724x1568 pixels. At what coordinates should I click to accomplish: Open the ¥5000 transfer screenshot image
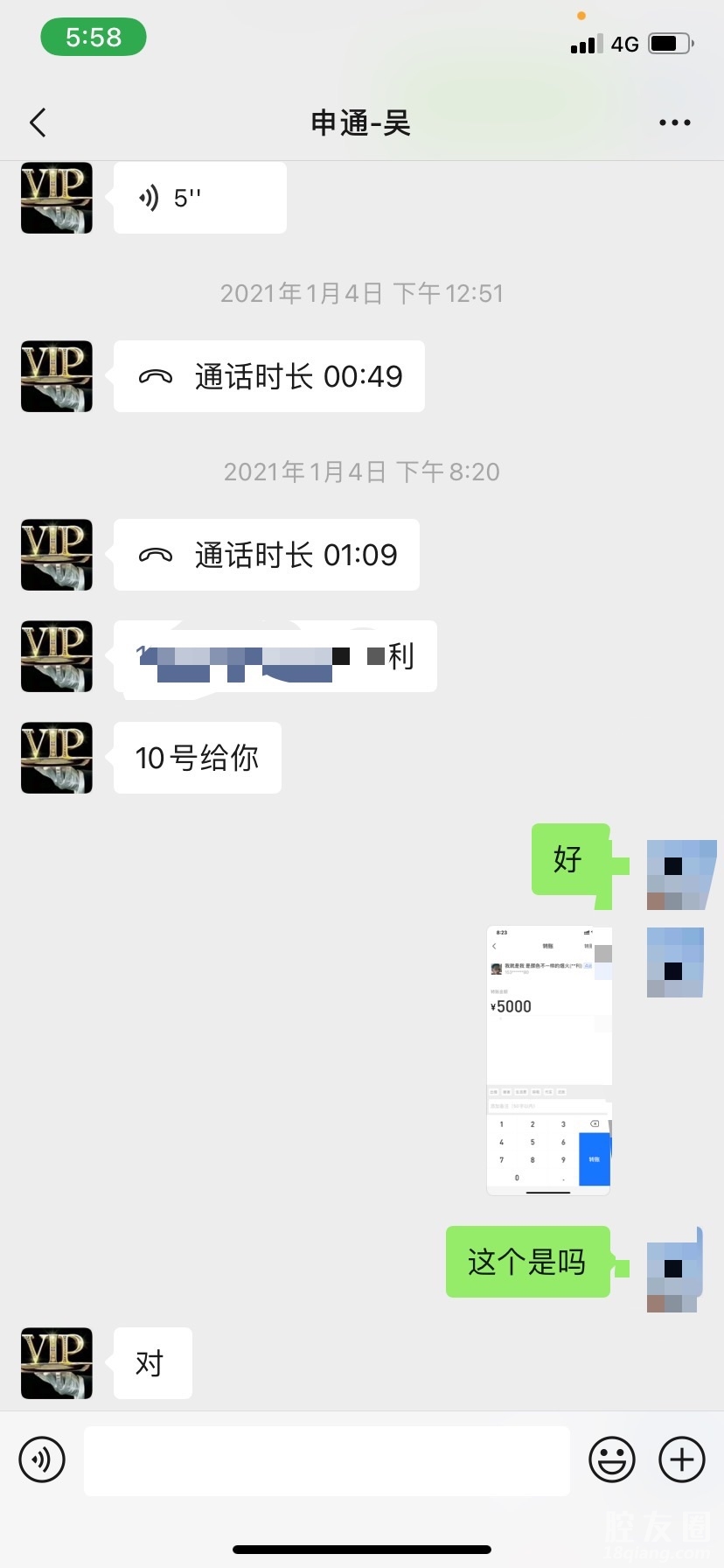point(548,1060)
